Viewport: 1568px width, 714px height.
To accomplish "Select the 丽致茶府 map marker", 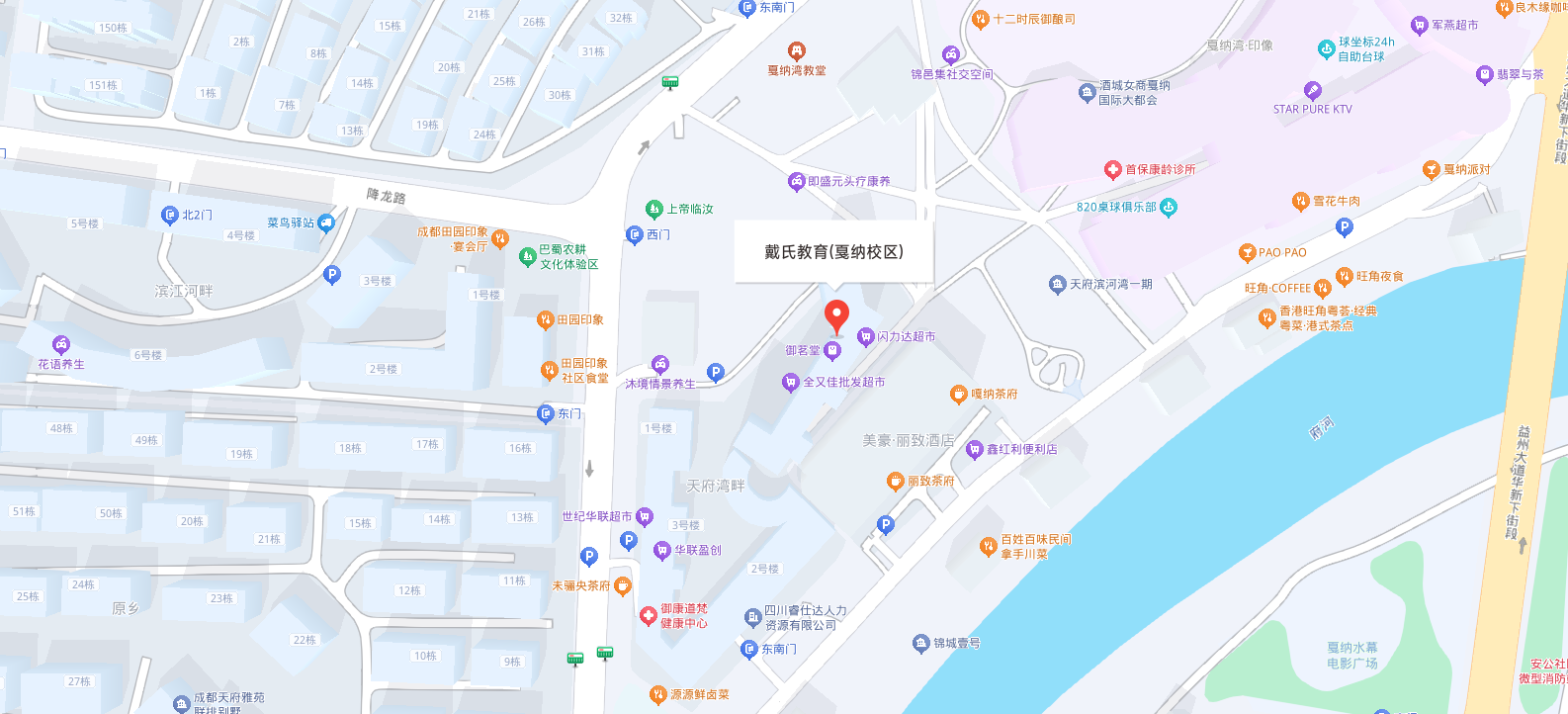I will 896,482.
